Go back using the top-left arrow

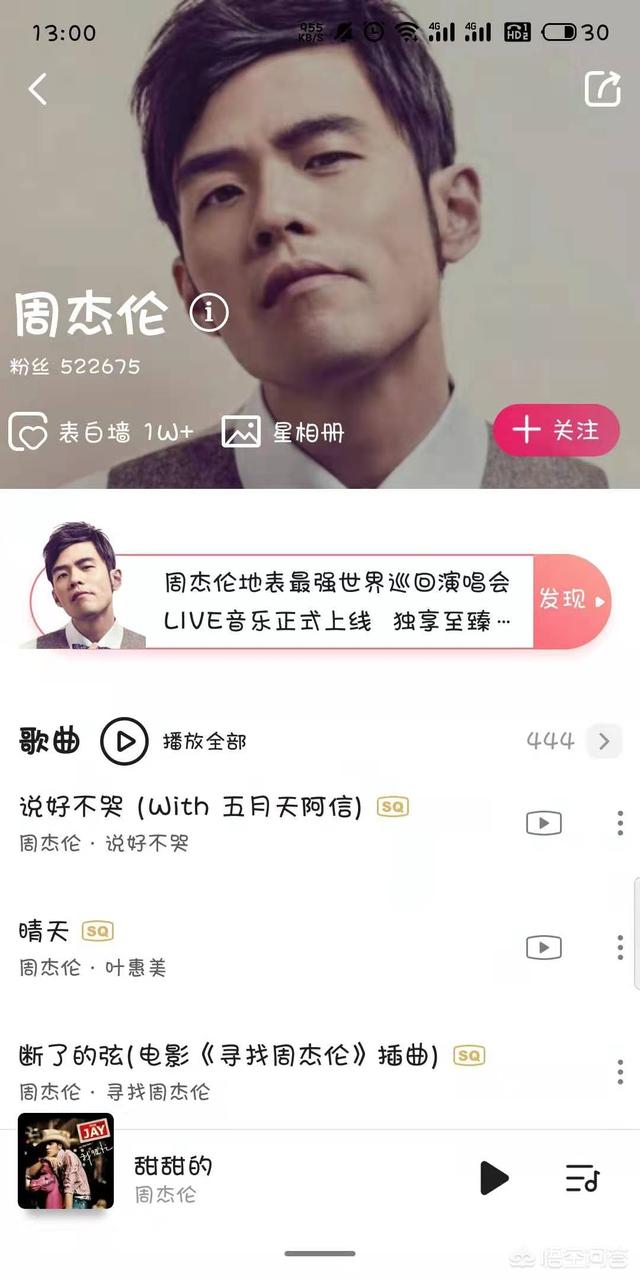(37, 89)
